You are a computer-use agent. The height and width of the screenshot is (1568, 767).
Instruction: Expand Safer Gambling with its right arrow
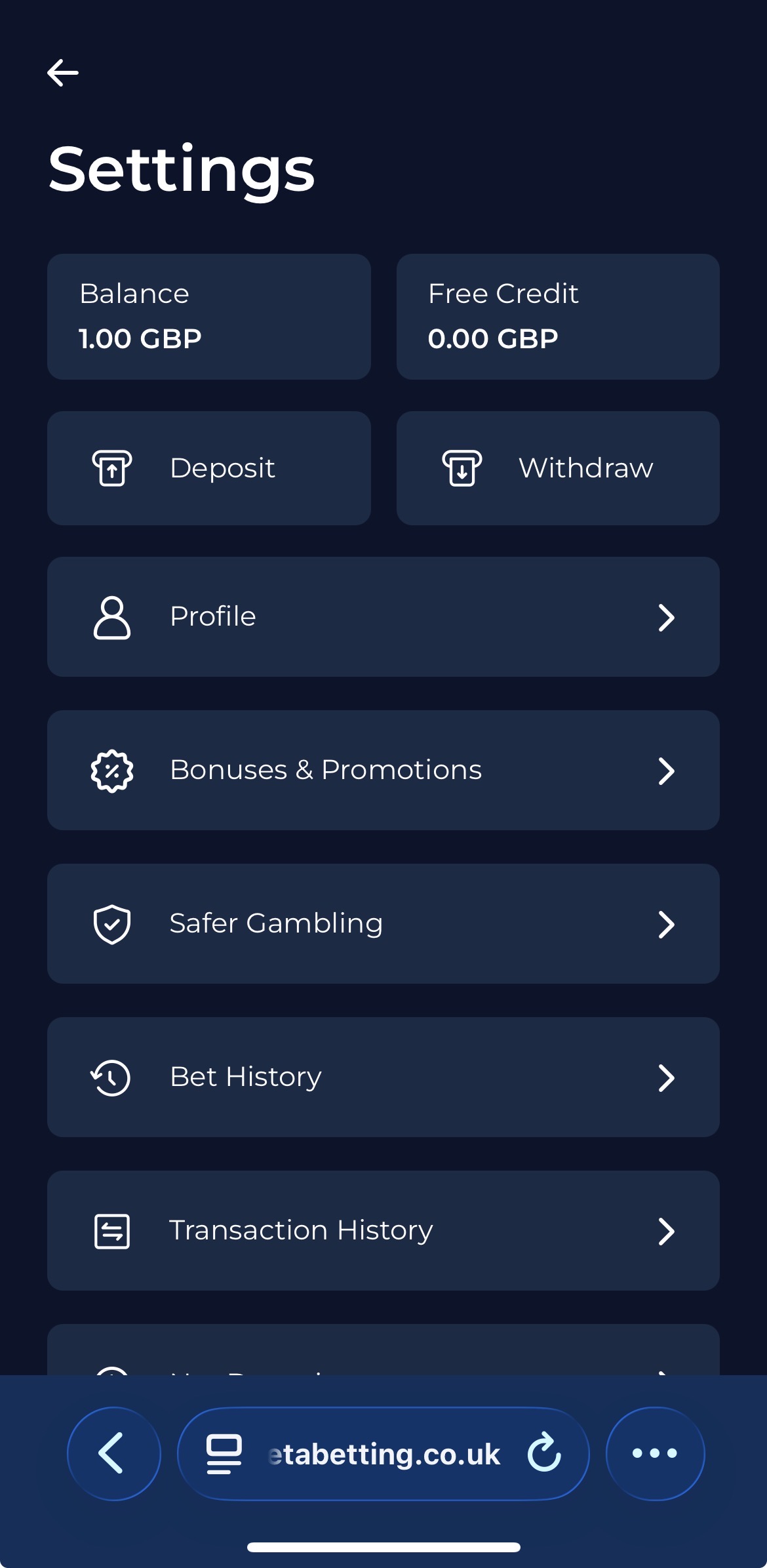click(667, 923)
